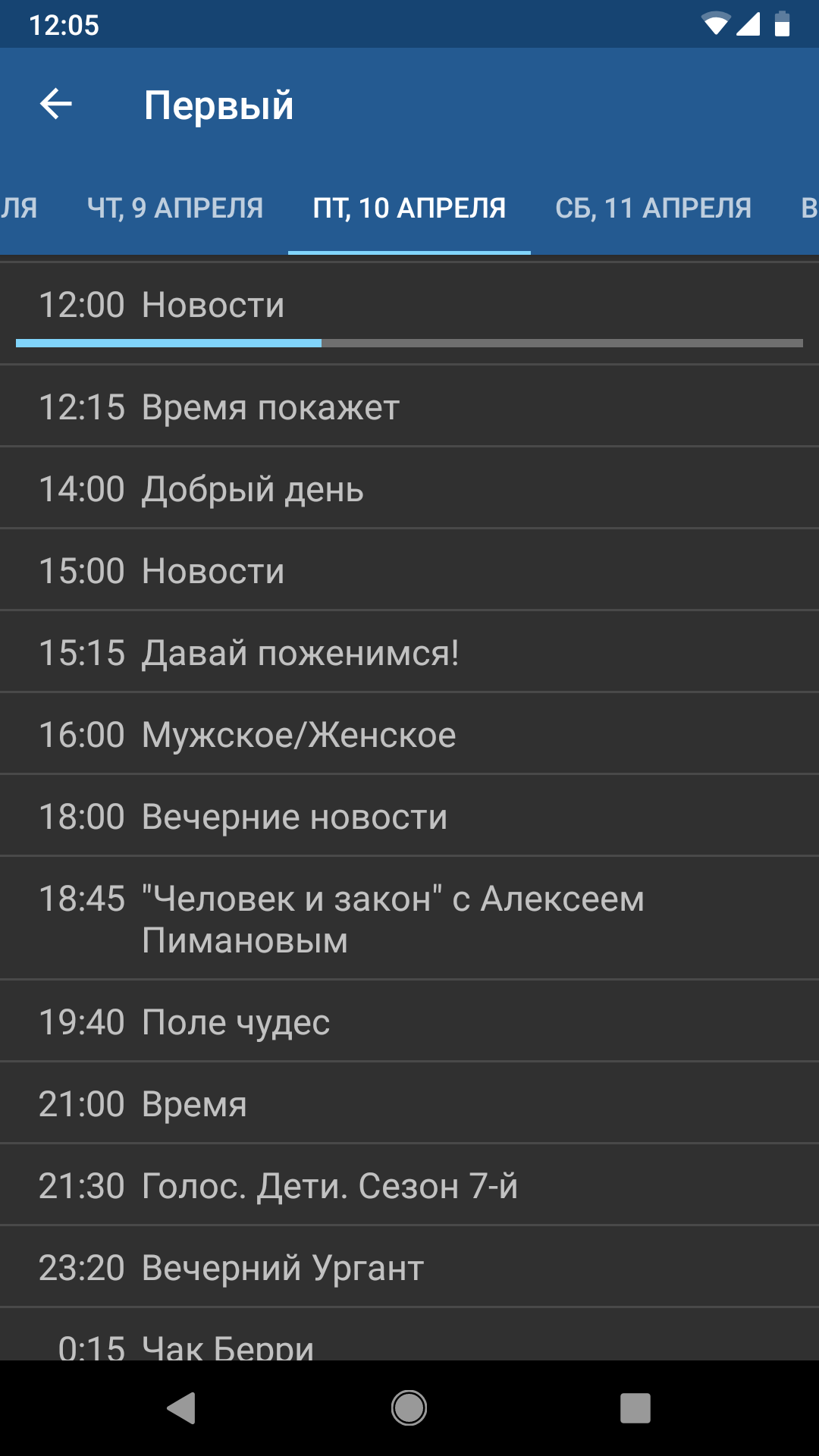This screenshot has height=1456, width=819.
Task: Open Время покажет at 12:15
Action: tap(409, 406)
